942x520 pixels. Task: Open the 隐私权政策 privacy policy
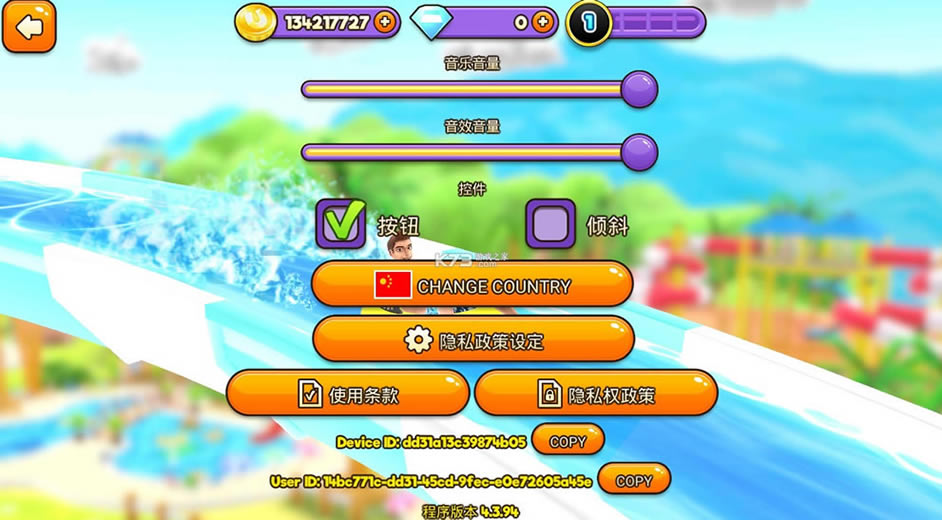[x=596, y=394]
